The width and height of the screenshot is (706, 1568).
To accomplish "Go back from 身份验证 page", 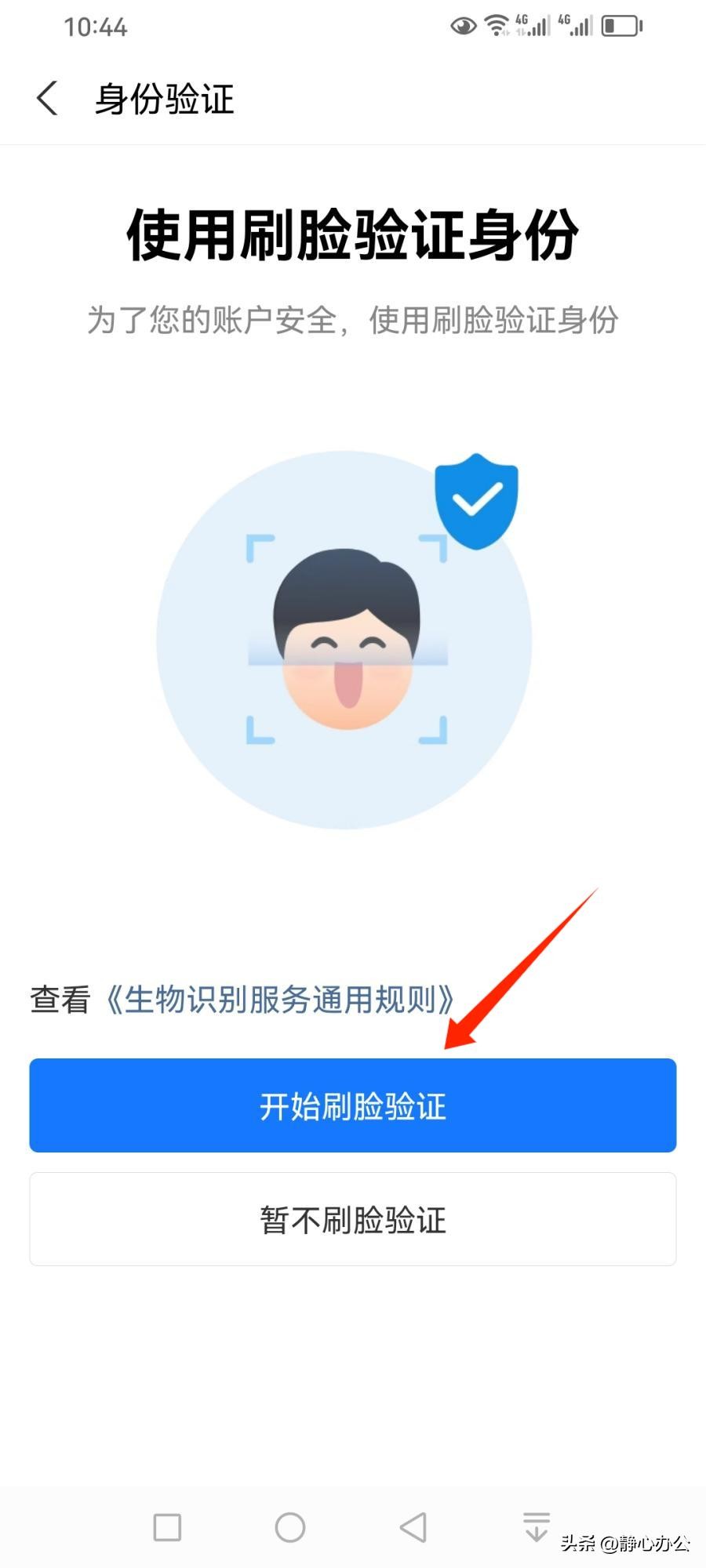I will (47, 99).
